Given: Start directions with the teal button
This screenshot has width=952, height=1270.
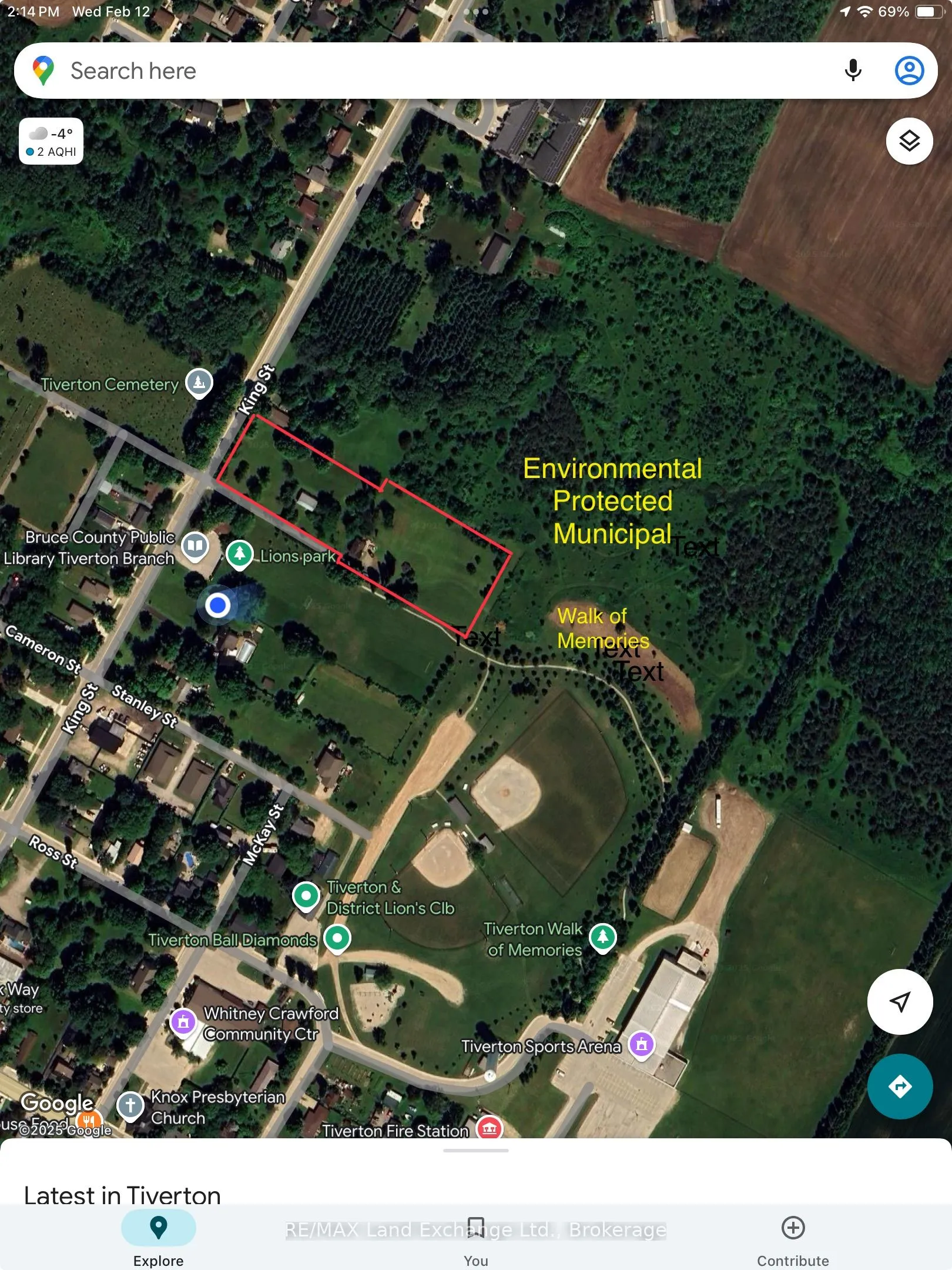Looking at the screenshot, I should click(900, 1087).
